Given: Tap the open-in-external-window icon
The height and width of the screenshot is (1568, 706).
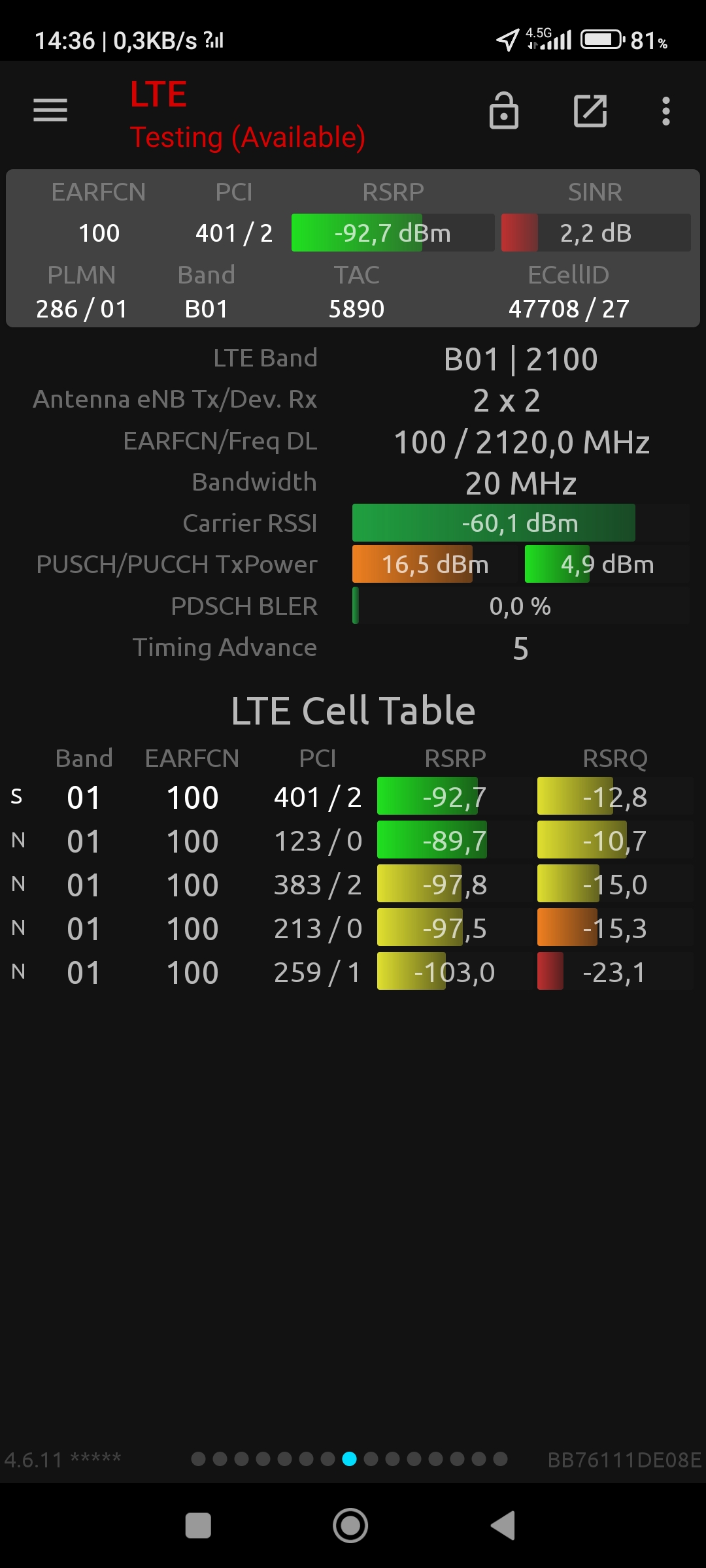Looking at the screenshot, I should point(590,110).
